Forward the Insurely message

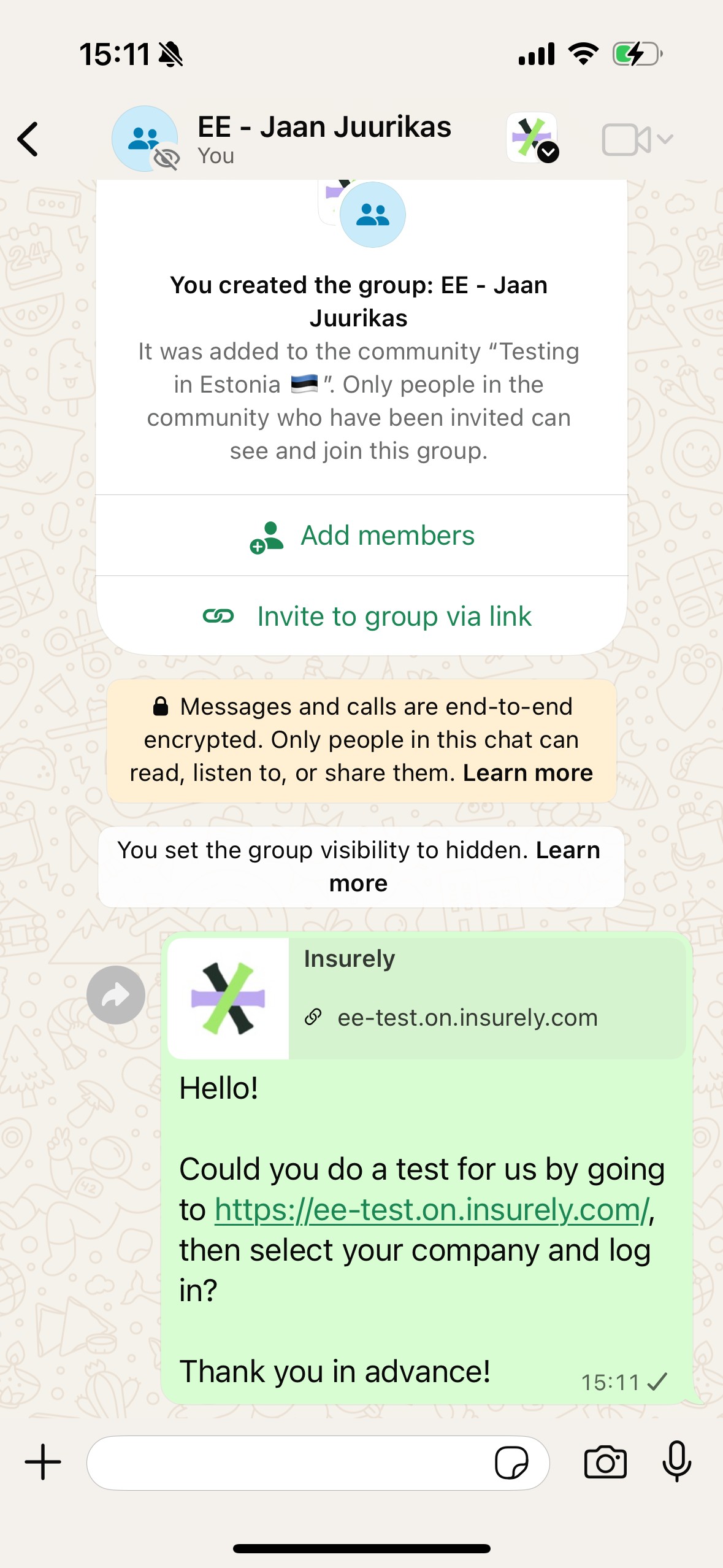(116, 995)
